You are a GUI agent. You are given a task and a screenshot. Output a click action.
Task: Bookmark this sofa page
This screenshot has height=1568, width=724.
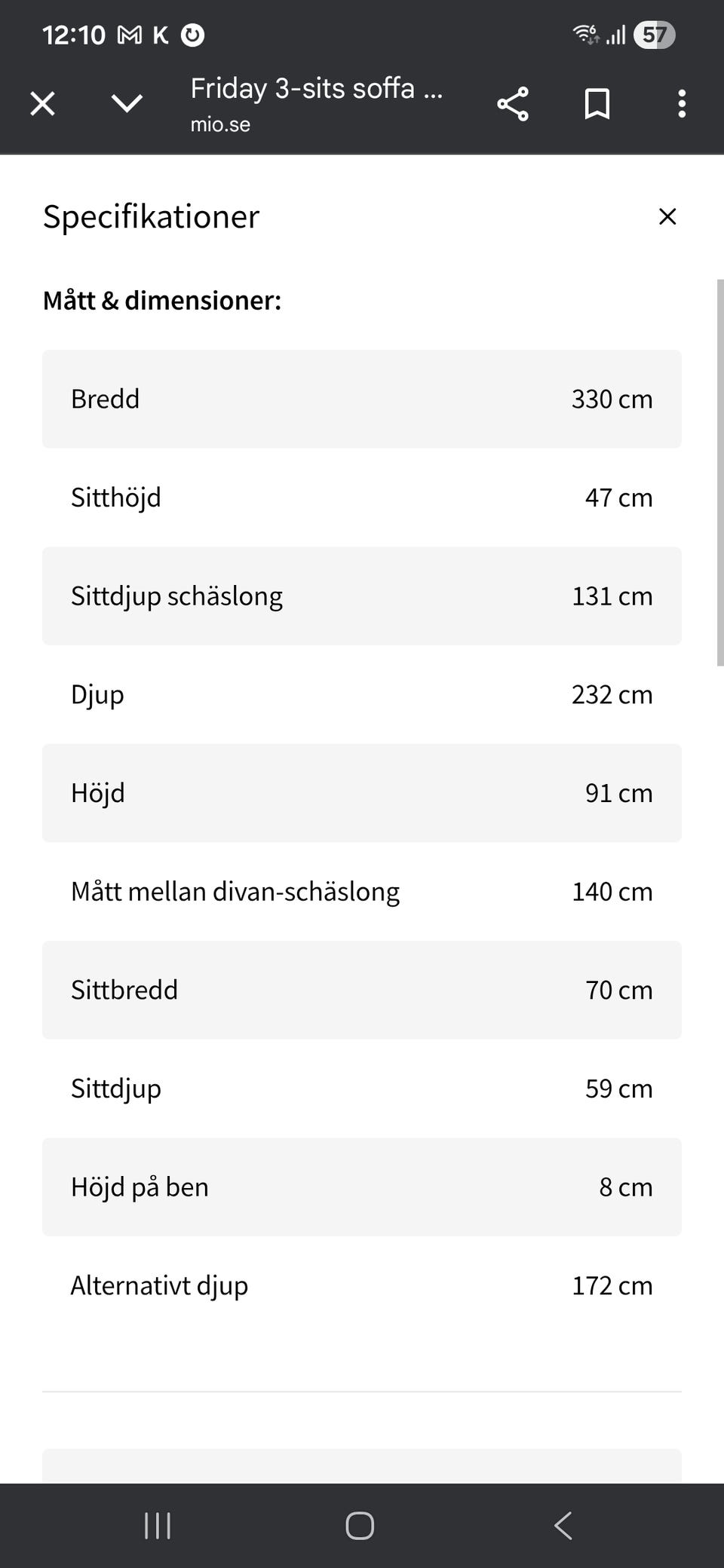(597, 104)
